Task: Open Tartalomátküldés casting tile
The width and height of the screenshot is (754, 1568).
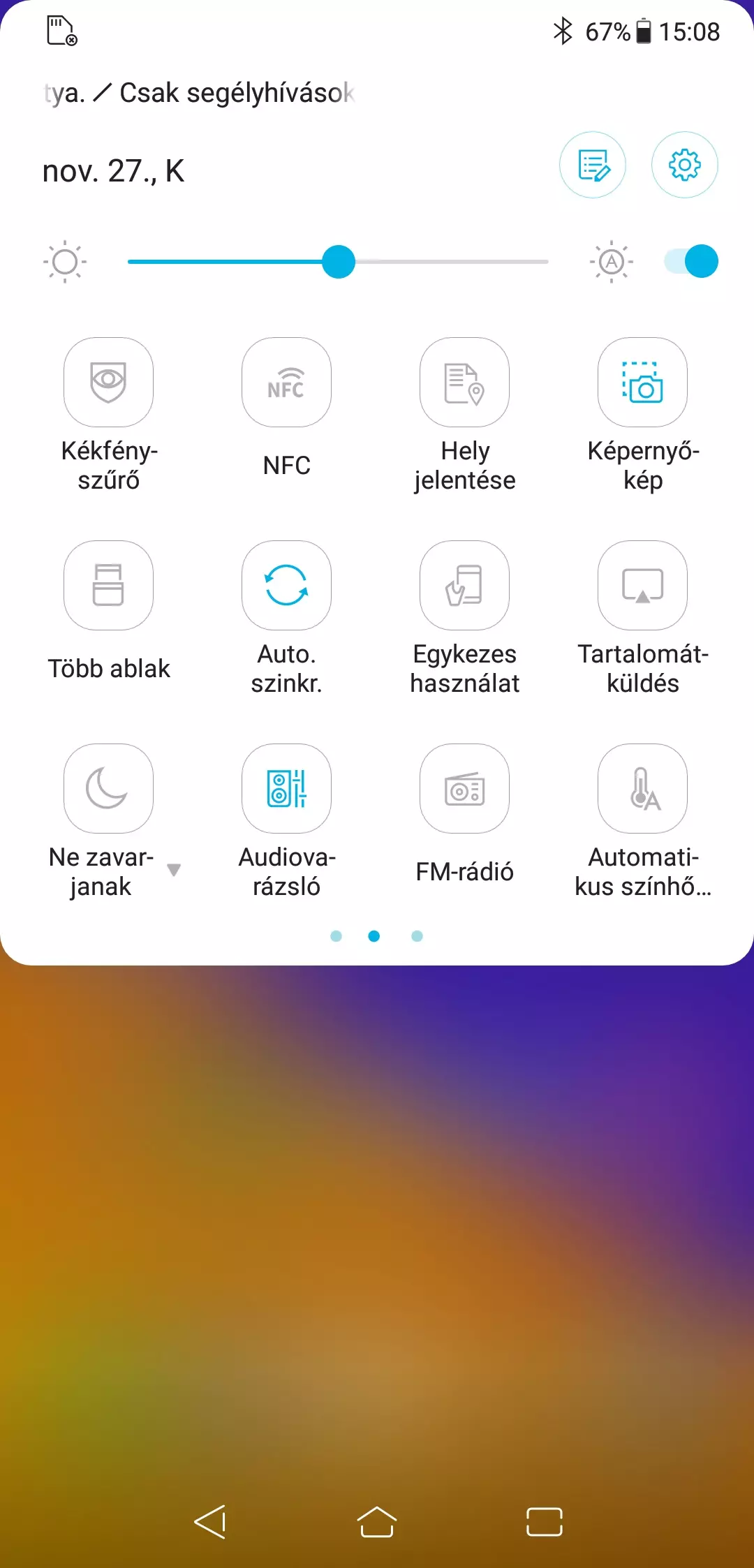Action: pos(642,586)
